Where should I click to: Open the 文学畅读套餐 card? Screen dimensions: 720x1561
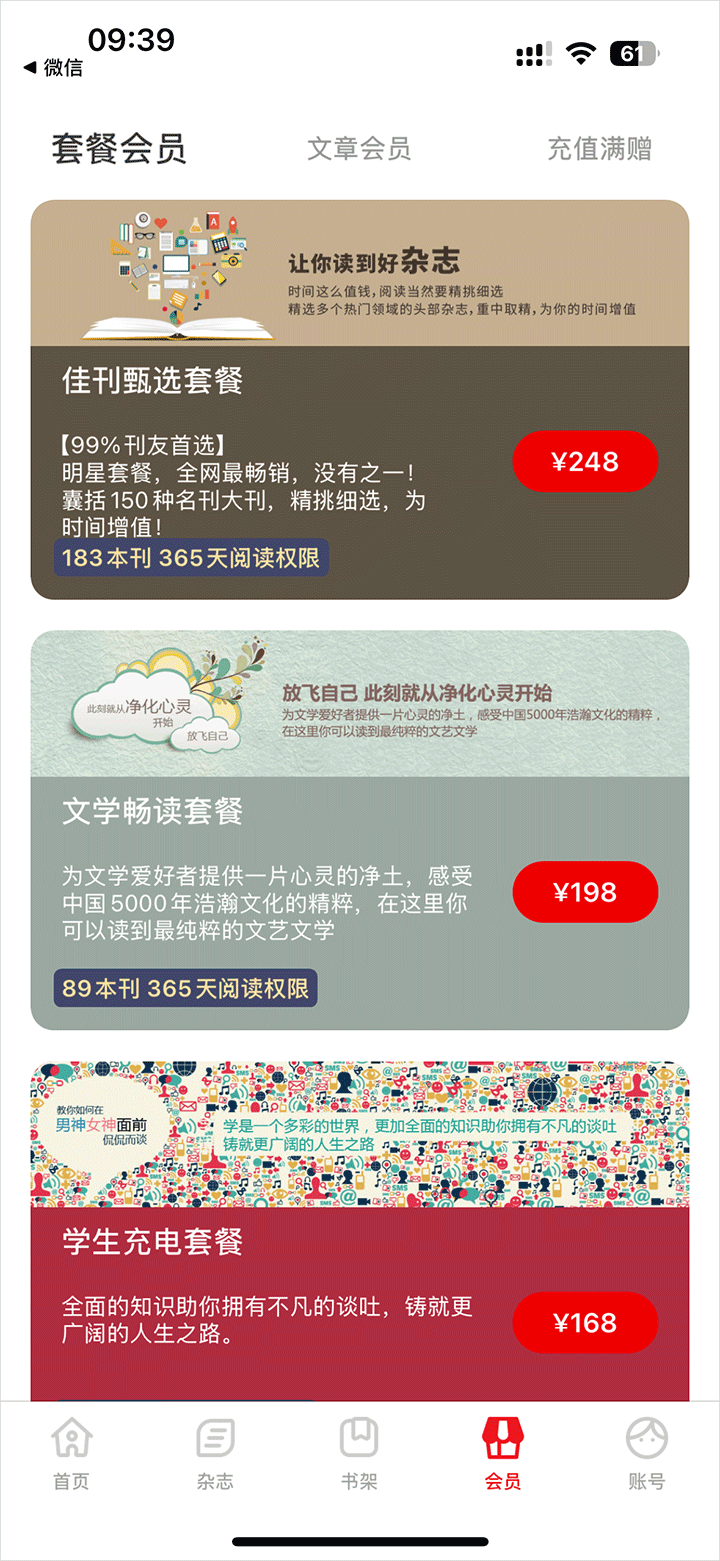click(x=152, y=811)
